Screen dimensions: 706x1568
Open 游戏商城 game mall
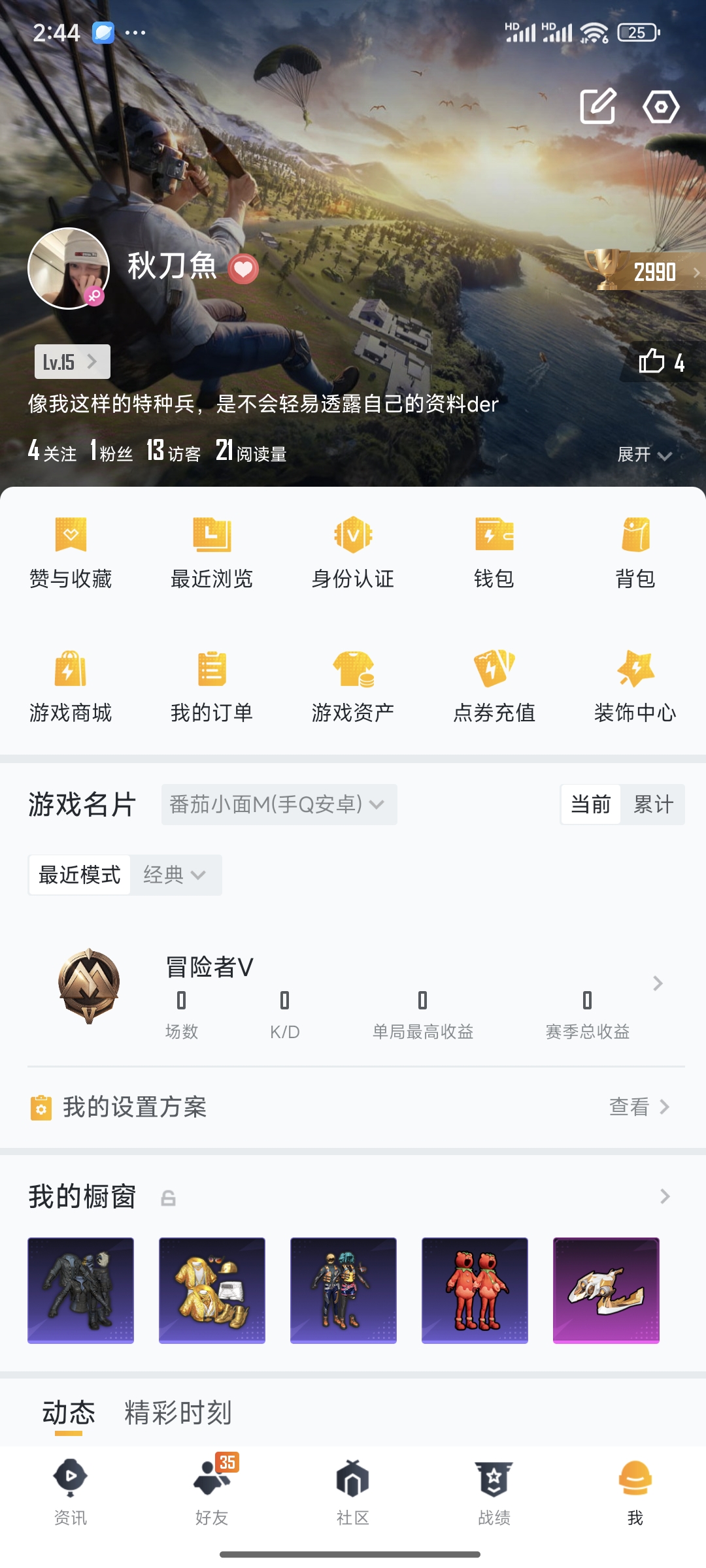pyautogui.click(x=72, y=686)
